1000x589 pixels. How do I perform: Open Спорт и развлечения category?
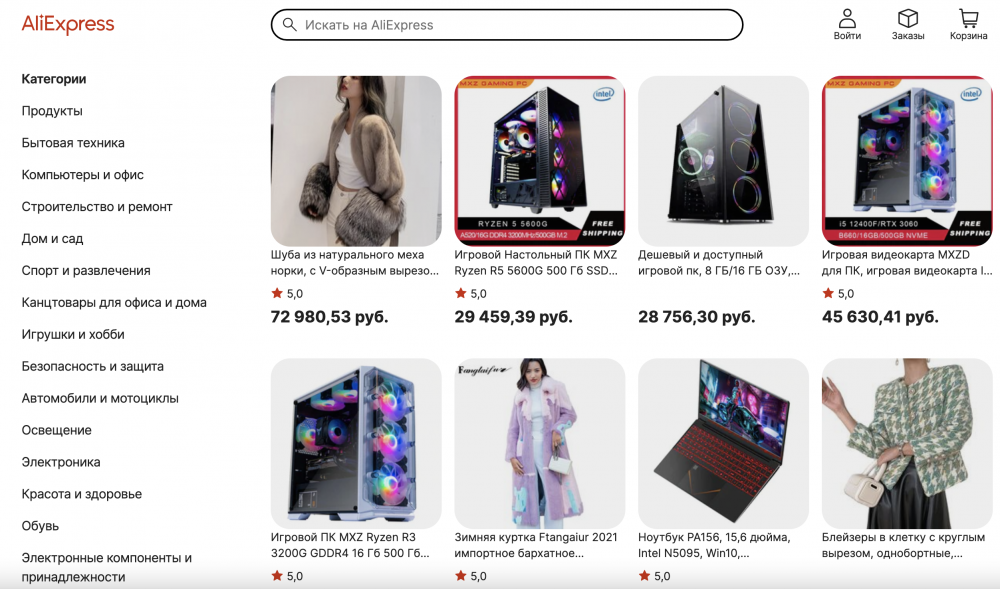tap(86, 271)
